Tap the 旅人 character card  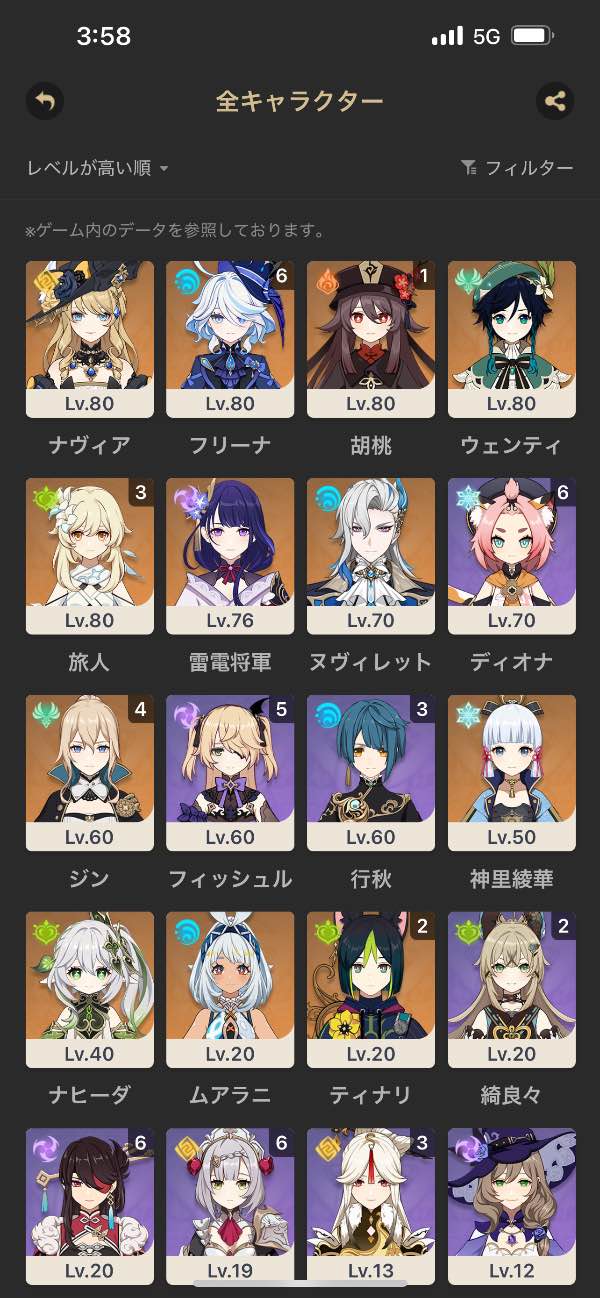point(90,556)
